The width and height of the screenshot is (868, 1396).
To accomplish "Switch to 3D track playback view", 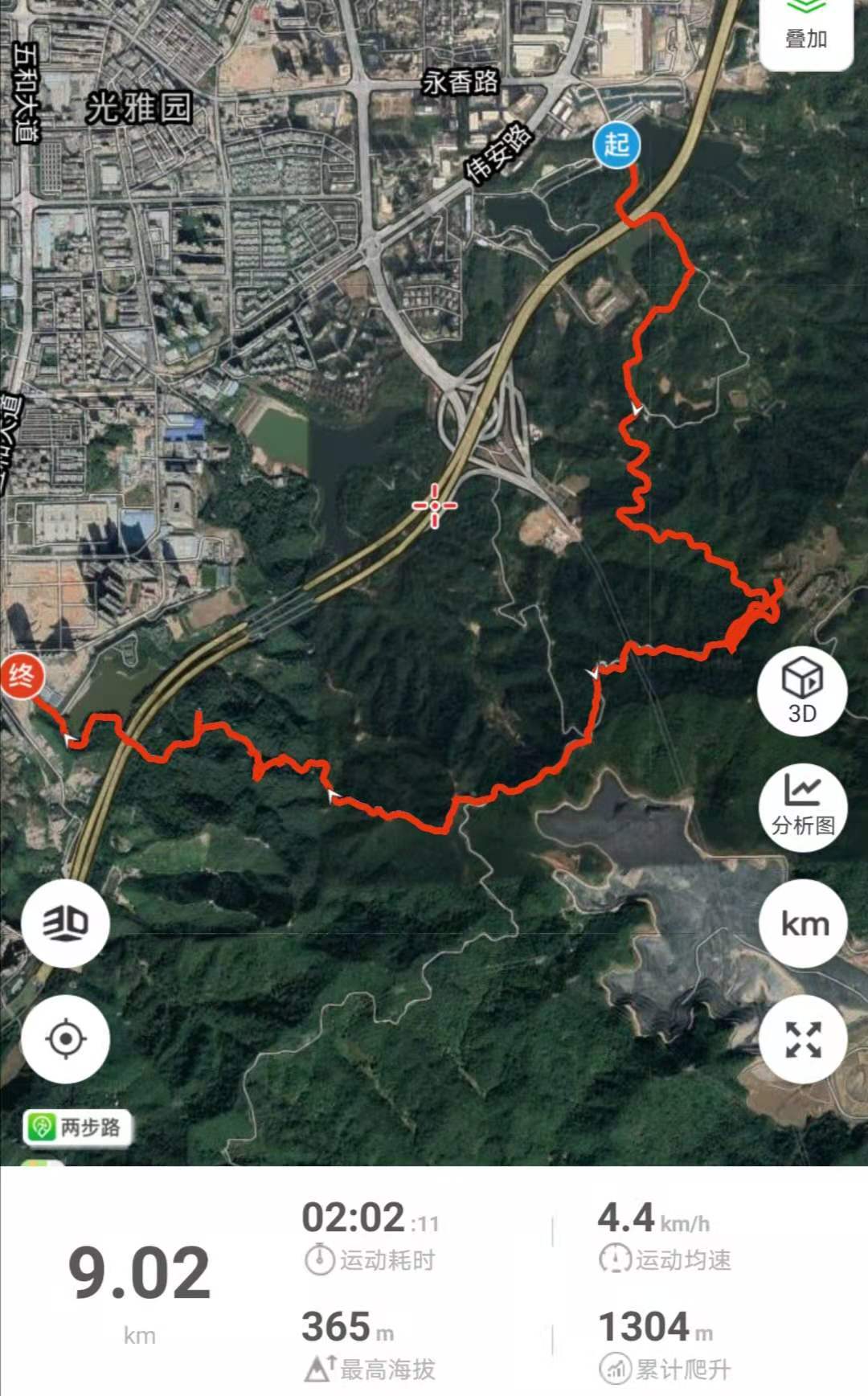I will pyautogui.click(x=802, y=690).
